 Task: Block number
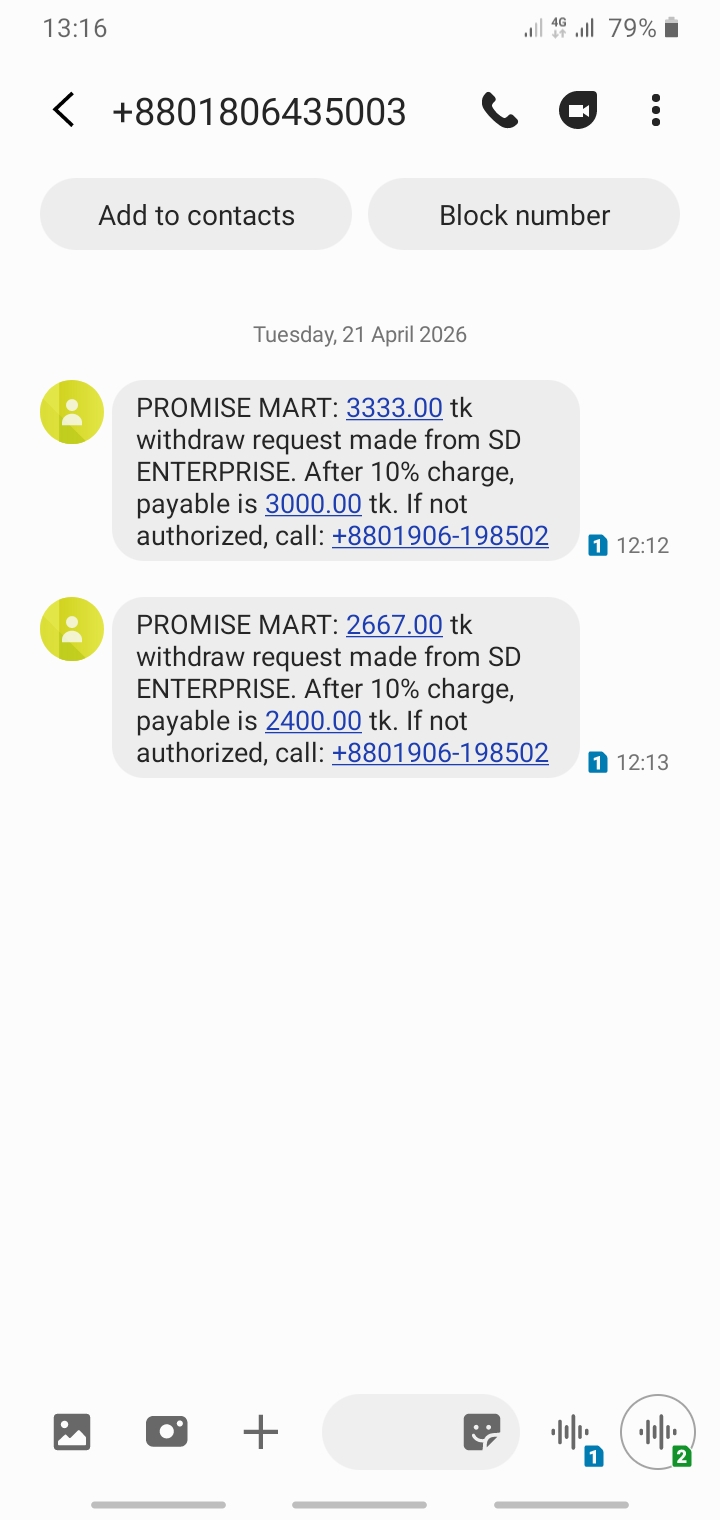coord(524,215)
